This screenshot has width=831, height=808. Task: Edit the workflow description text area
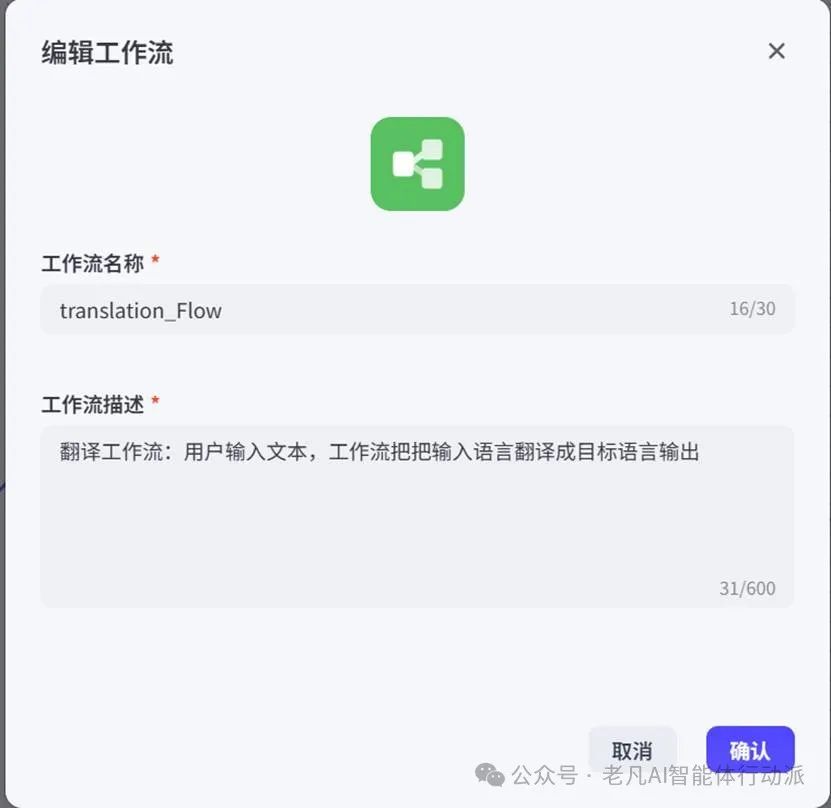pyautogui.click(x=416, y=515)
